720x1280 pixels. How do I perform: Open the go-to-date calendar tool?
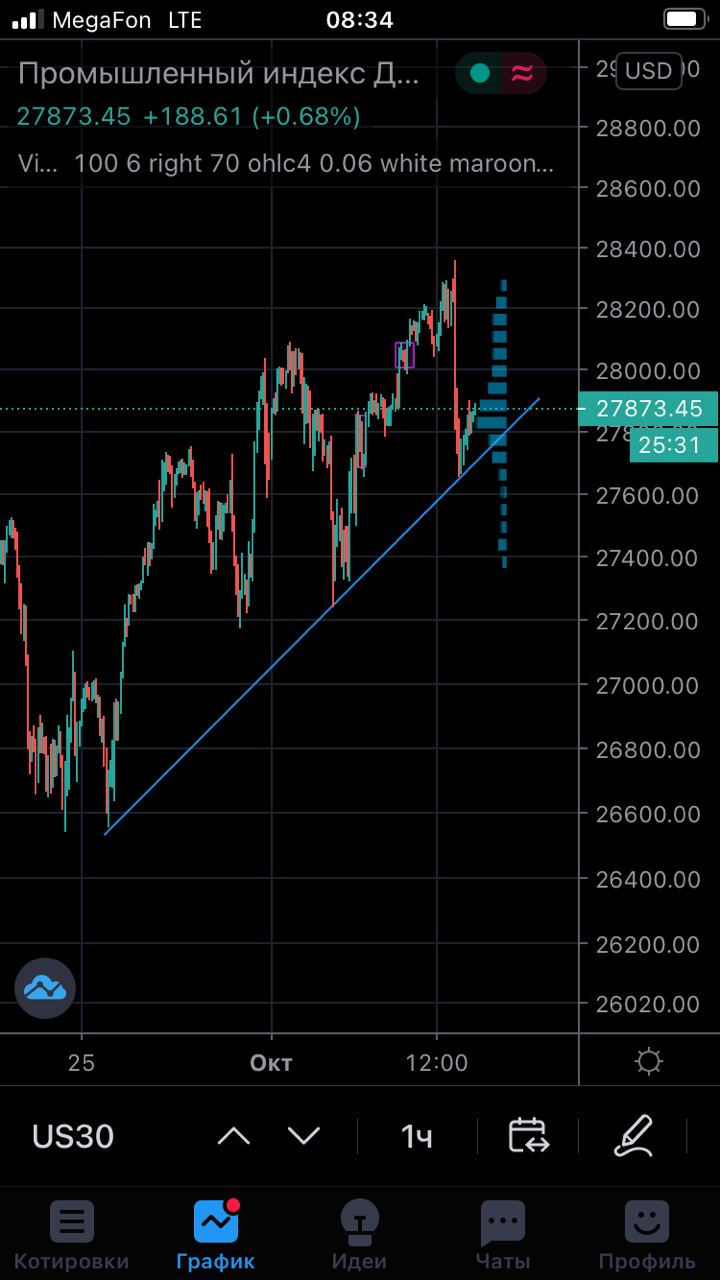529,1136
